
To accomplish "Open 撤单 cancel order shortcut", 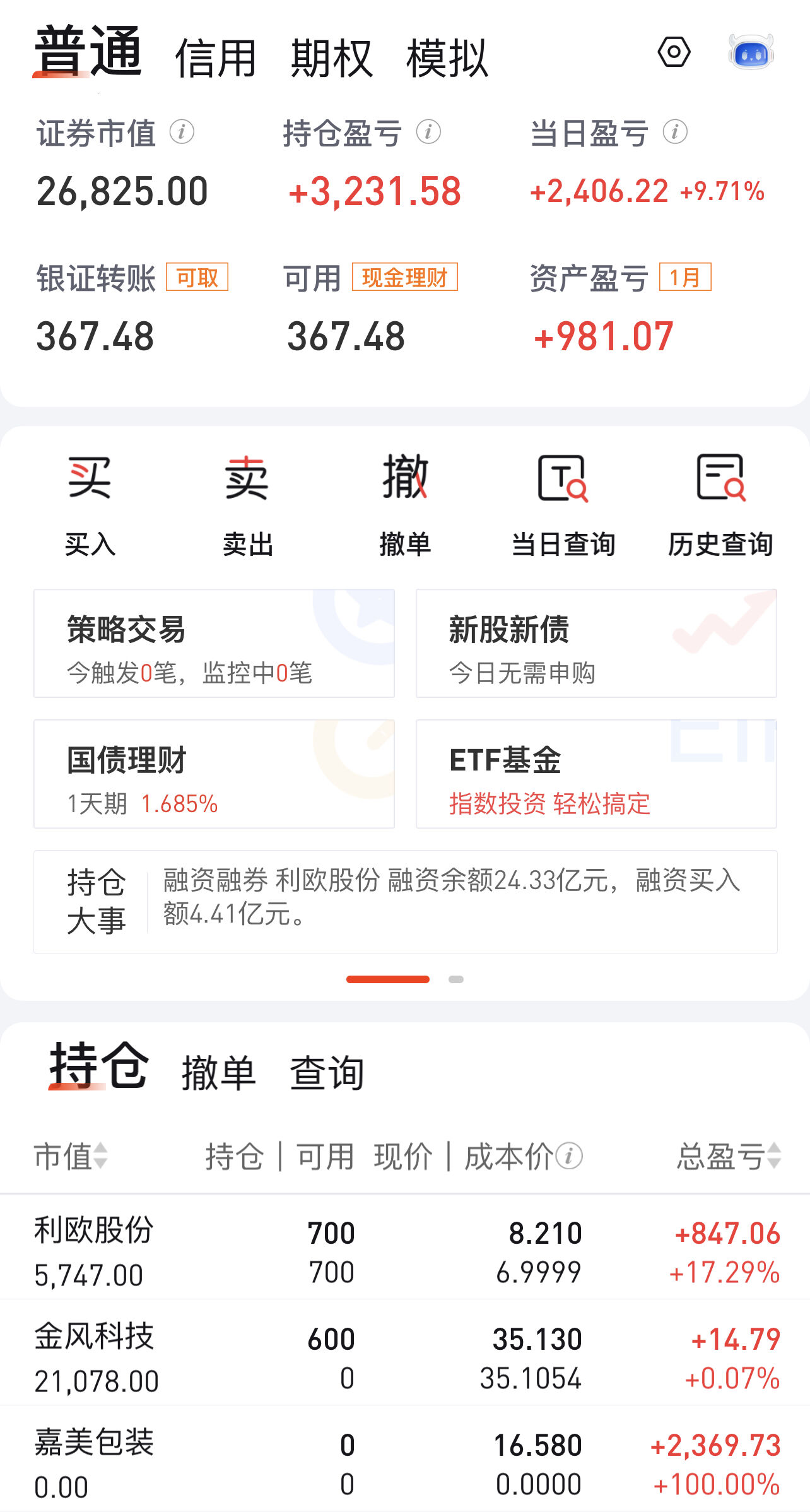I will [405, 505].
